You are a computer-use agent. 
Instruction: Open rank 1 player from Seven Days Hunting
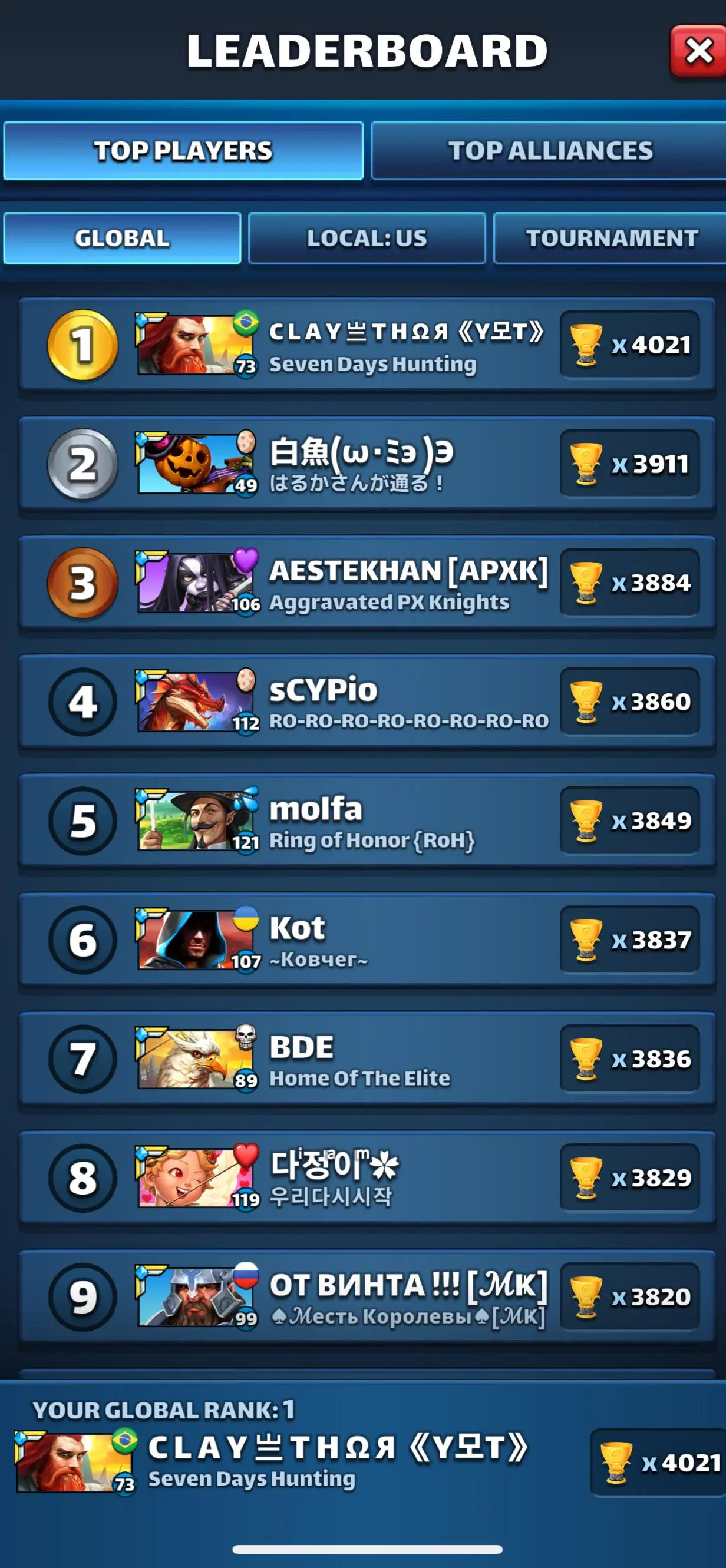365,345
